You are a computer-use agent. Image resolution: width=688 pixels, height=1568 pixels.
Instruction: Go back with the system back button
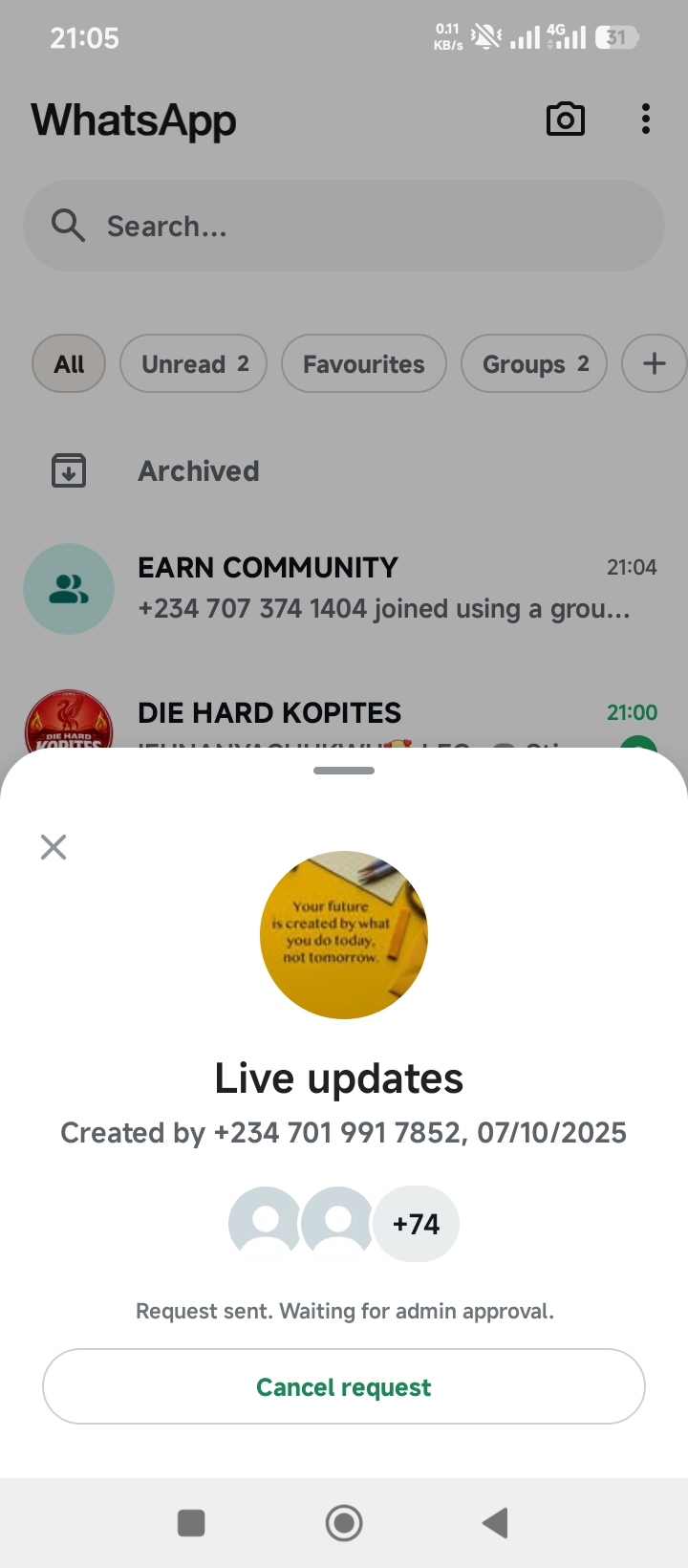[495, 1522]
